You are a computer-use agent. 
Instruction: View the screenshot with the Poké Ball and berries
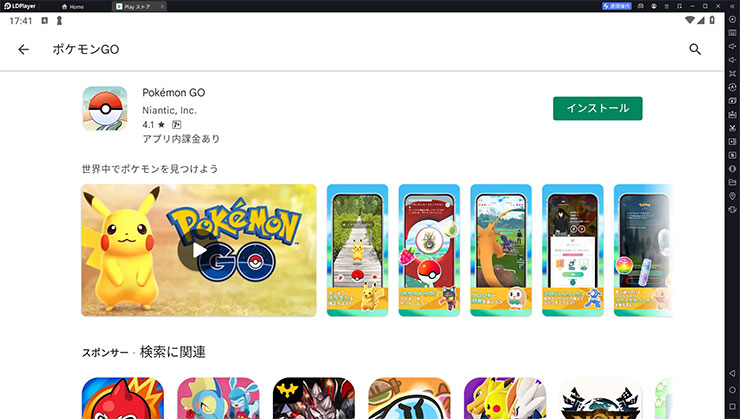(x=428, y=250)
